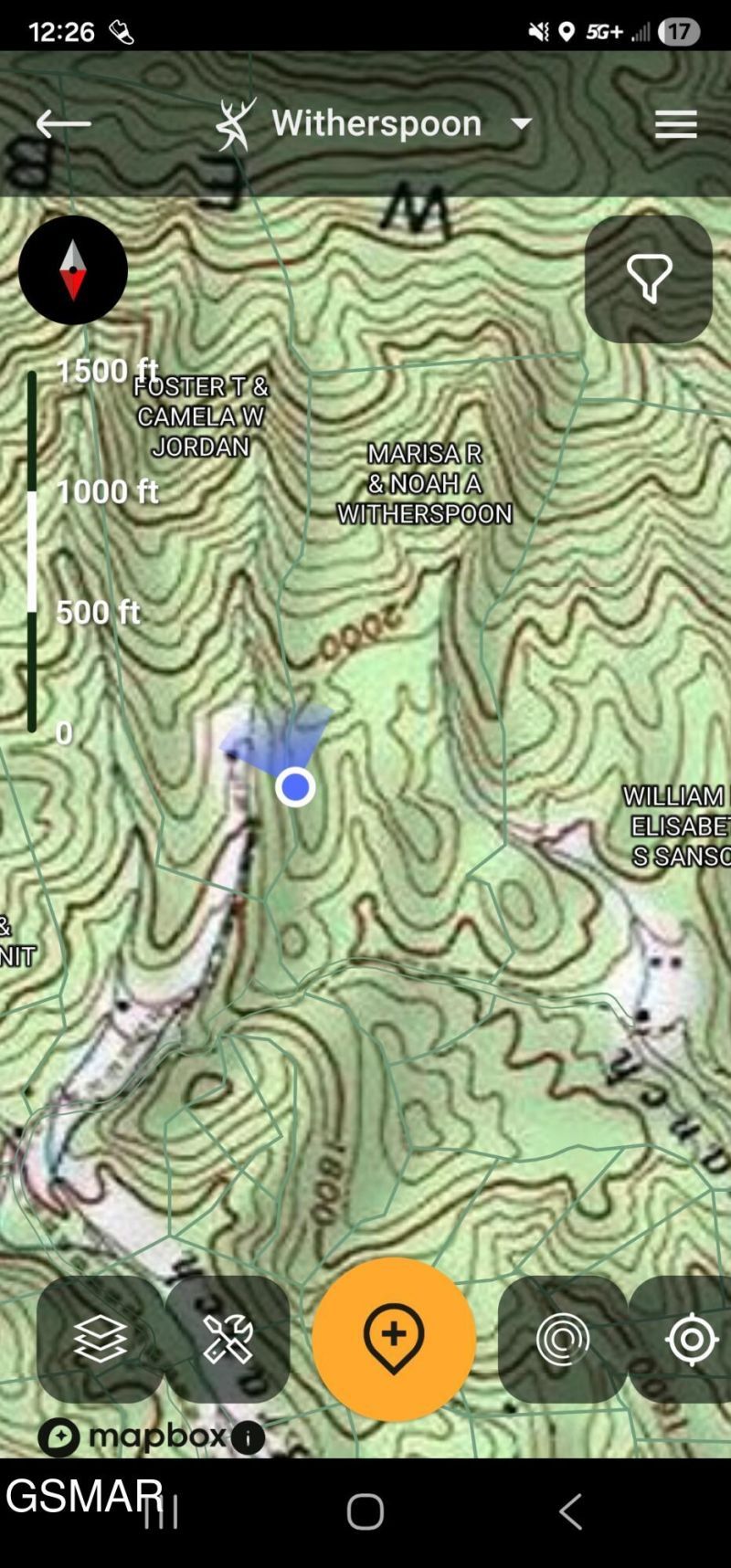Add a new waypoint pin
This screenshot has height=1568, width=731.
click(394, 1339)
